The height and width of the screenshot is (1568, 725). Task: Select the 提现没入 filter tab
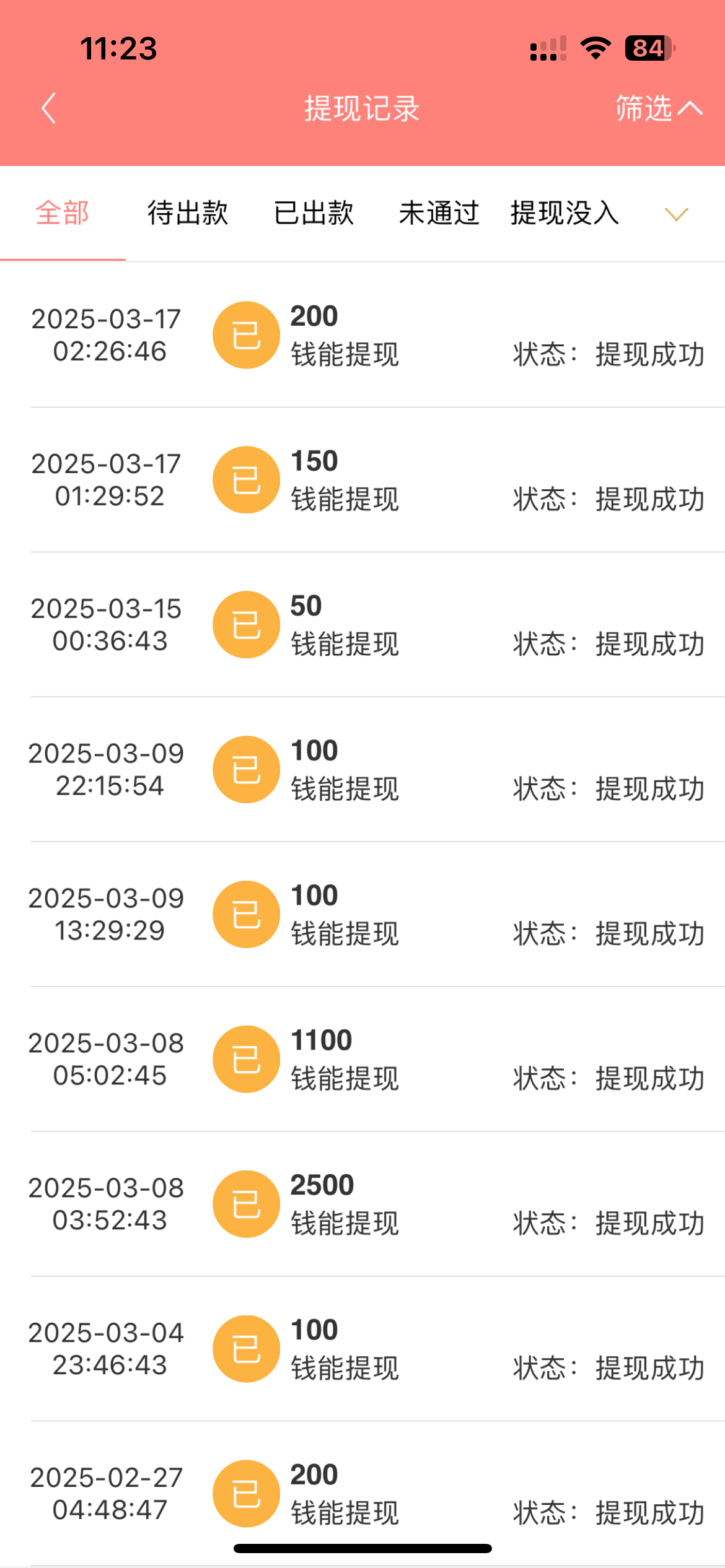tap(563, 213)
